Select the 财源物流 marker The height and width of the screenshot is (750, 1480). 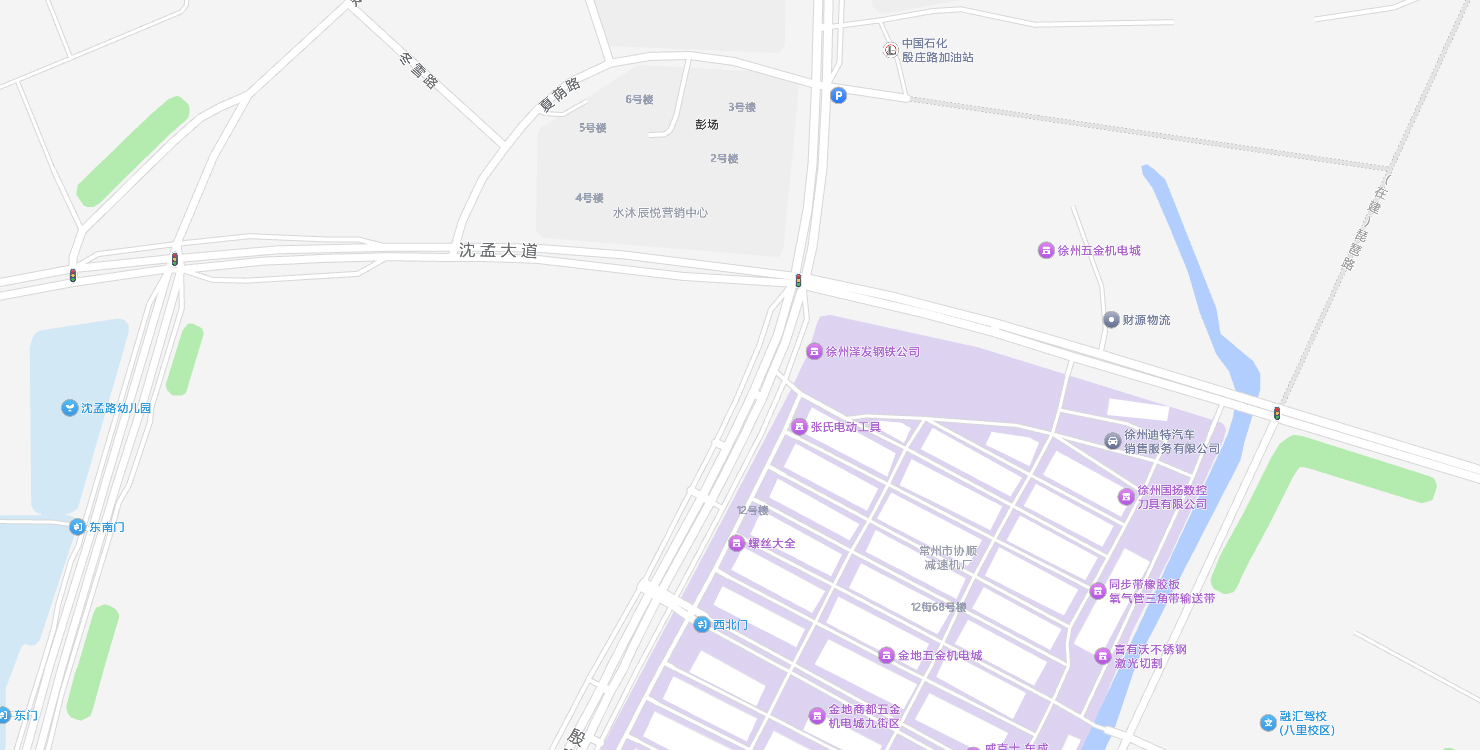[1111, 320]
